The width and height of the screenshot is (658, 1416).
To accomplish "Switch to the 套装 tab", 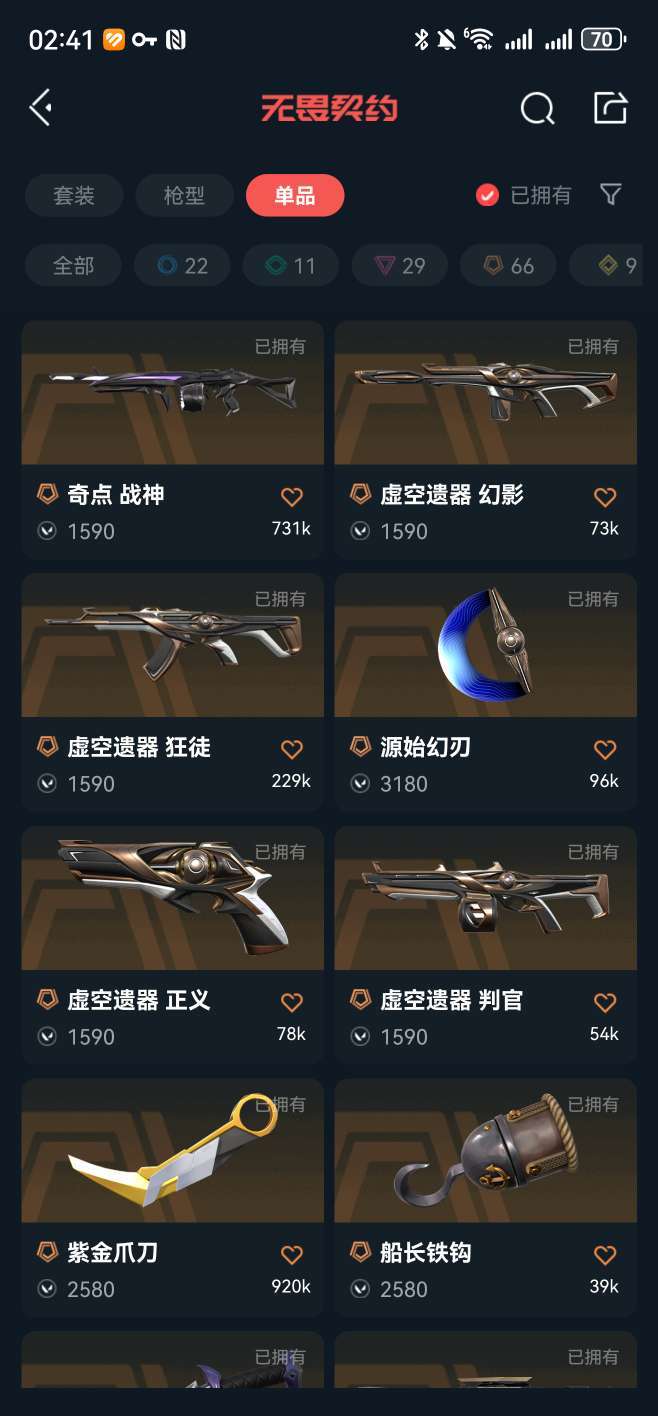I will click(74, 196).
